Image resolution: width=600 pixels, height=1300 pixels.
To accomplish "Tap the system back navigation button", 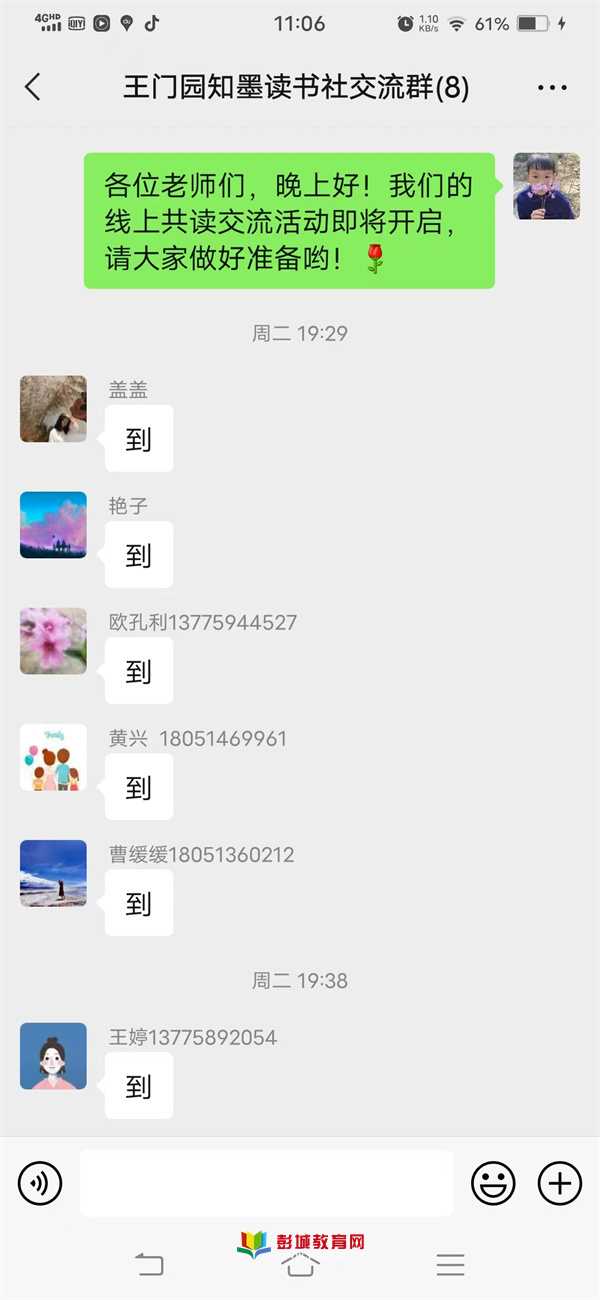I will click(149, 1265).
